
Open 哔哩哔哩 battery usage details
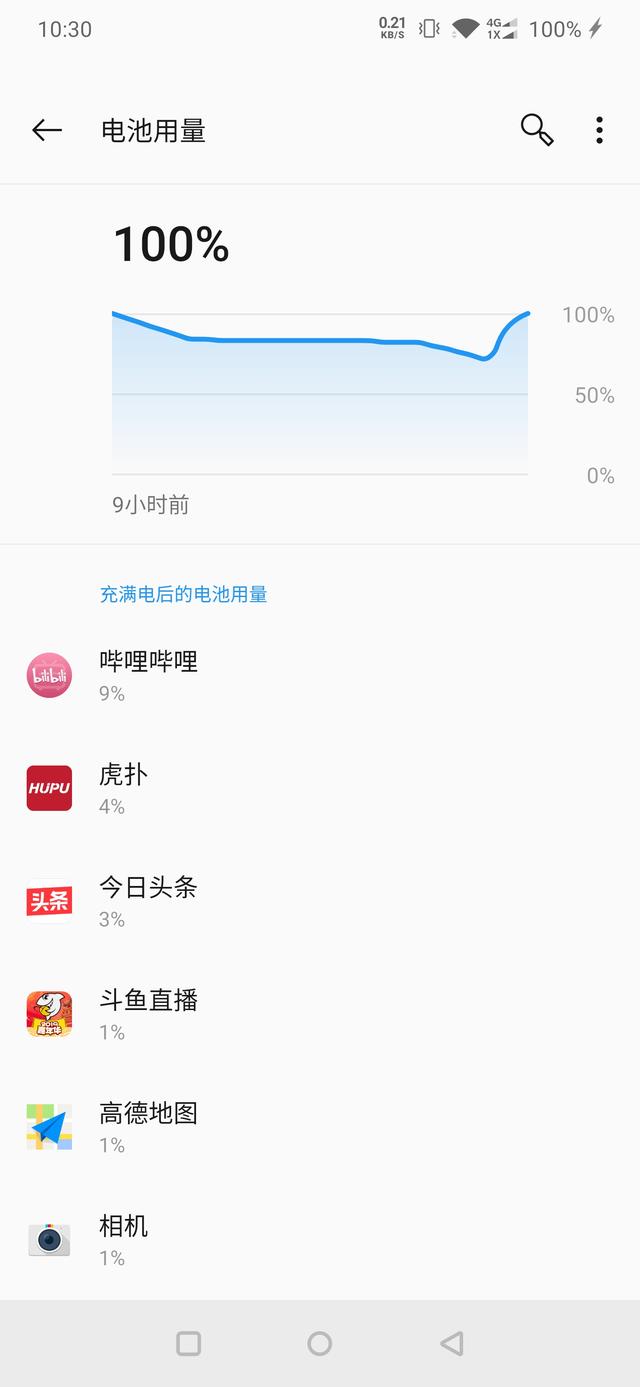click(320, 675)
